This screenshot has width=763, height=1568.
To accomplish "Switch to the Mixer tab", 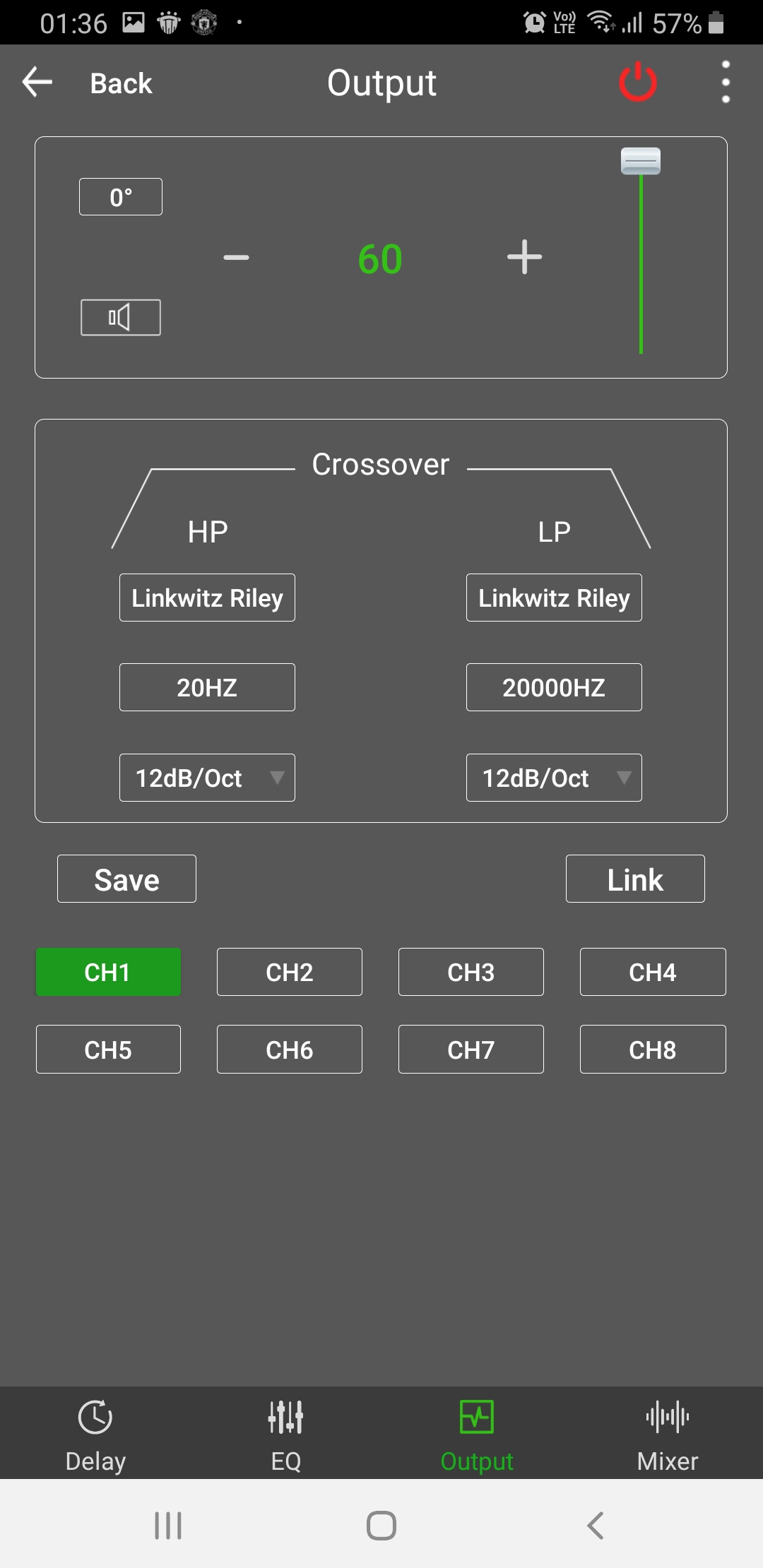I will [x=668, y=1434].
